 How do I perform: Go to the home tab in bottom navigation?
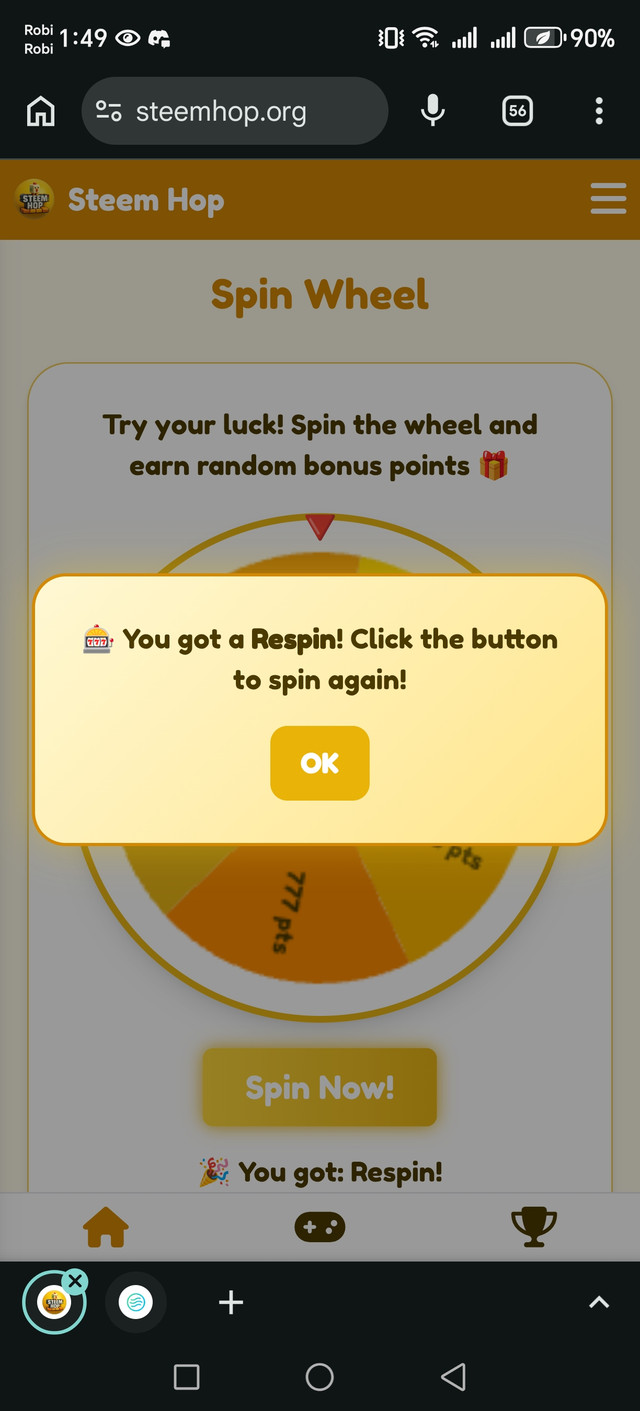[x=106, y=1227]
